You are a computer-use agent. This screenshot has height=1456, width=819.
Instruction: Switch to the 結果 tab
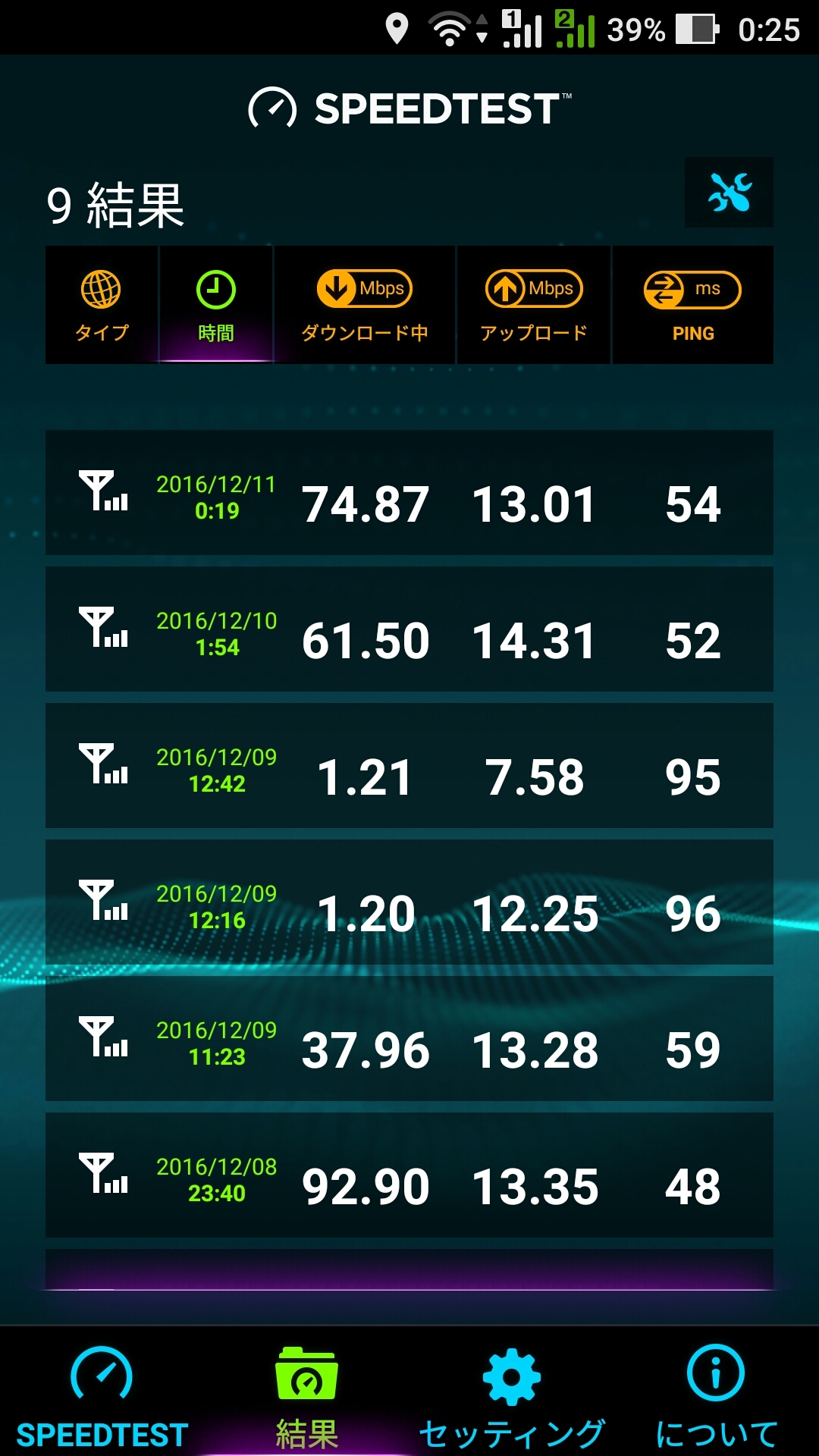[x=306, y=1395]
